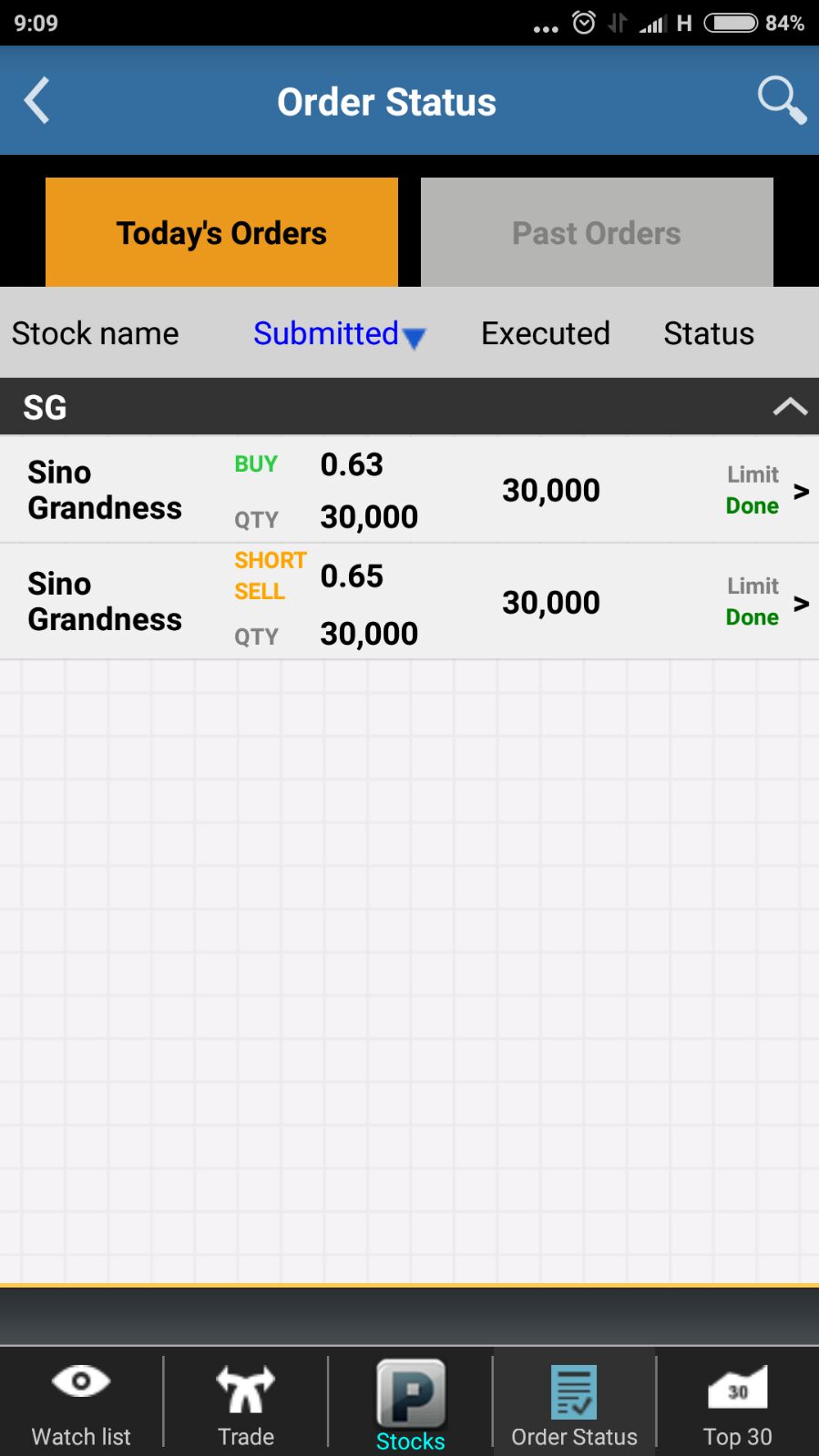View the Top 30 tab
This screenshot has width=819, height=1456.
coord(737,1402)
